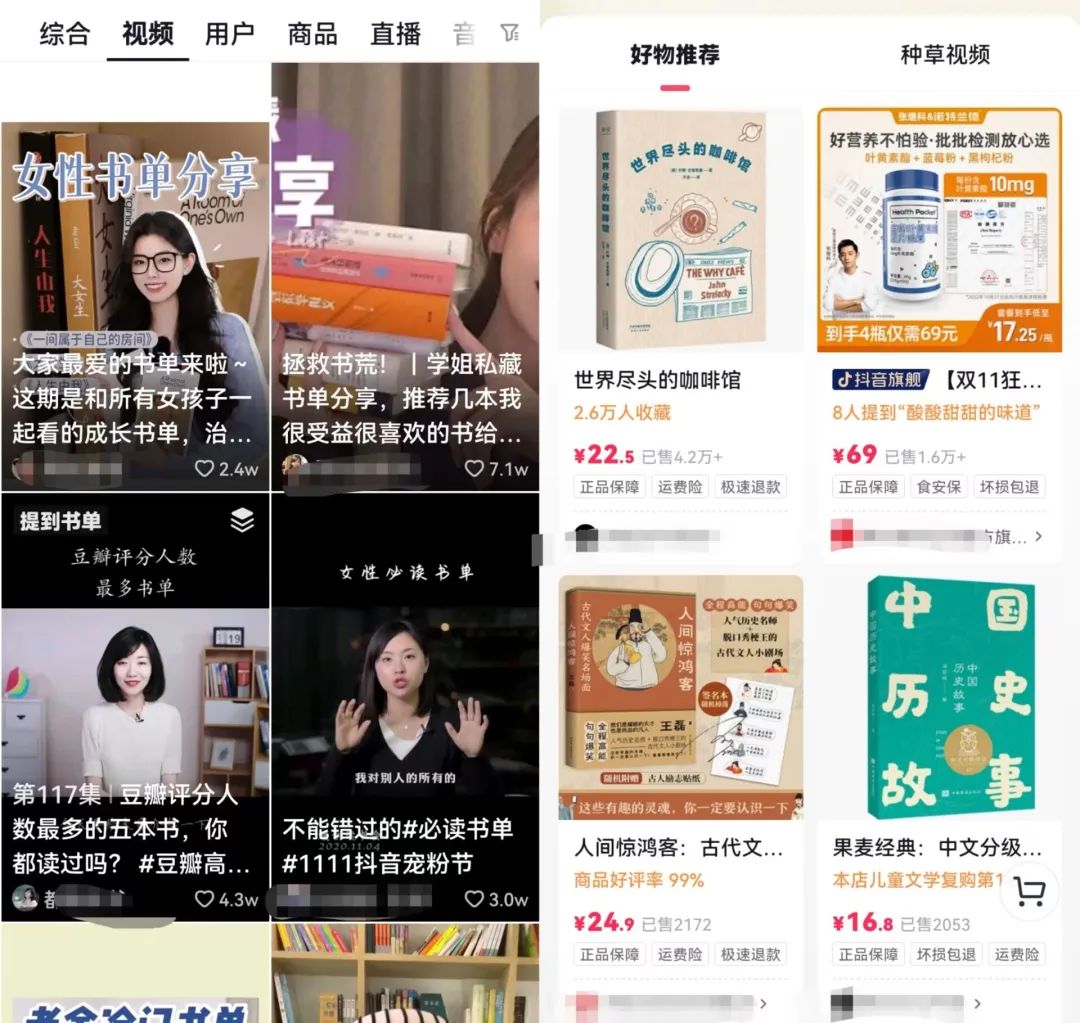Like the 拯救书荒 video with 7.1w likes
The height and width of the screenshot is (1023, 1080).
point(475,468)
